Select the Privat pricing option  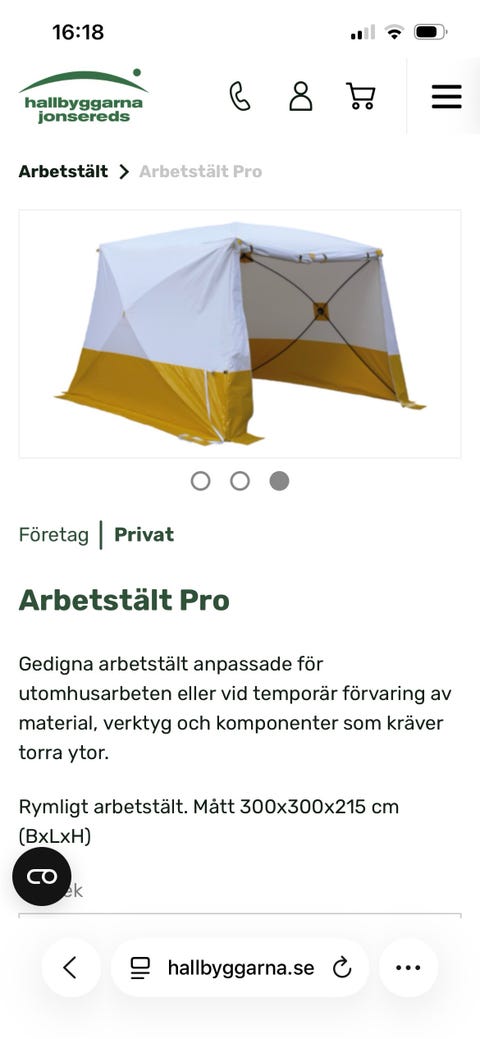click(x=144, y=535)
